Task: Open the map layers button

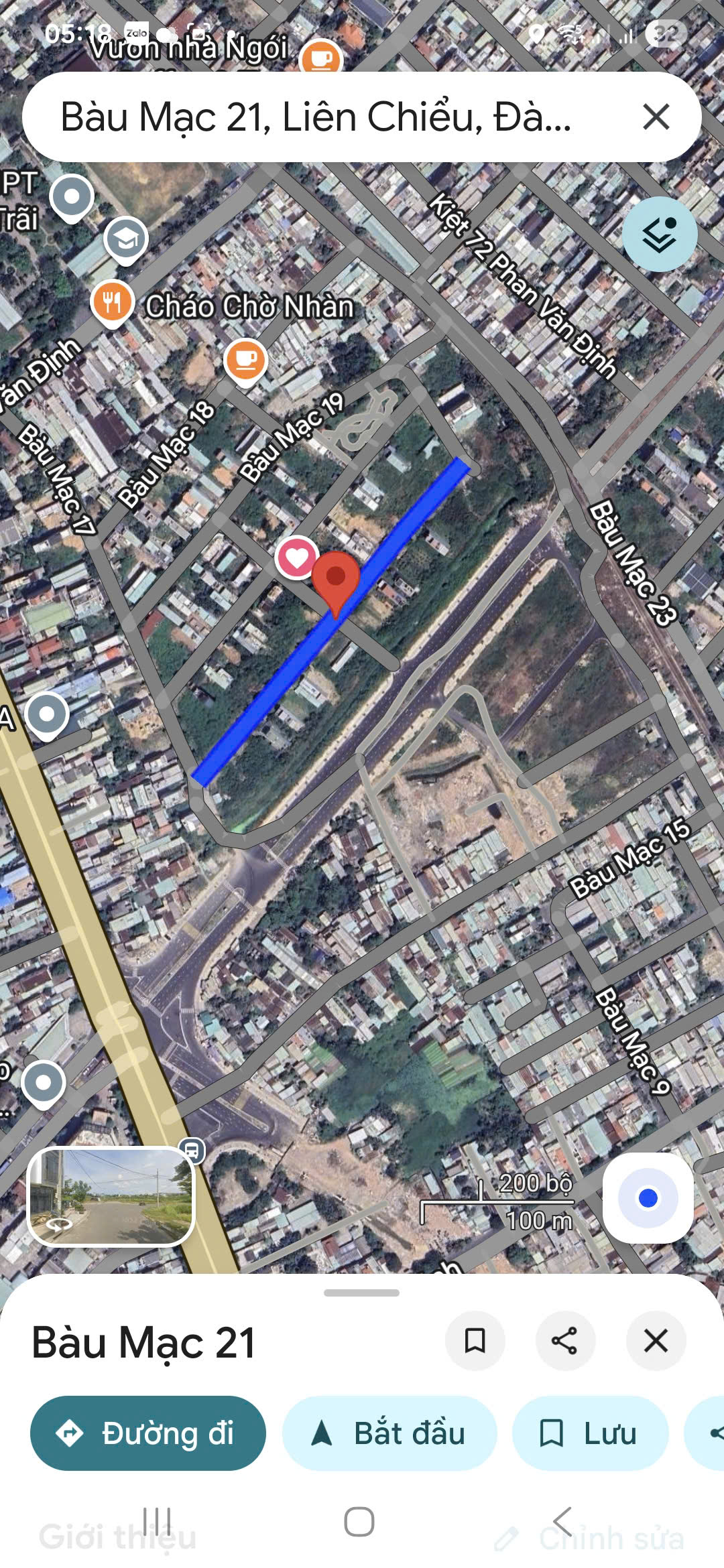Action: [659, 235]
